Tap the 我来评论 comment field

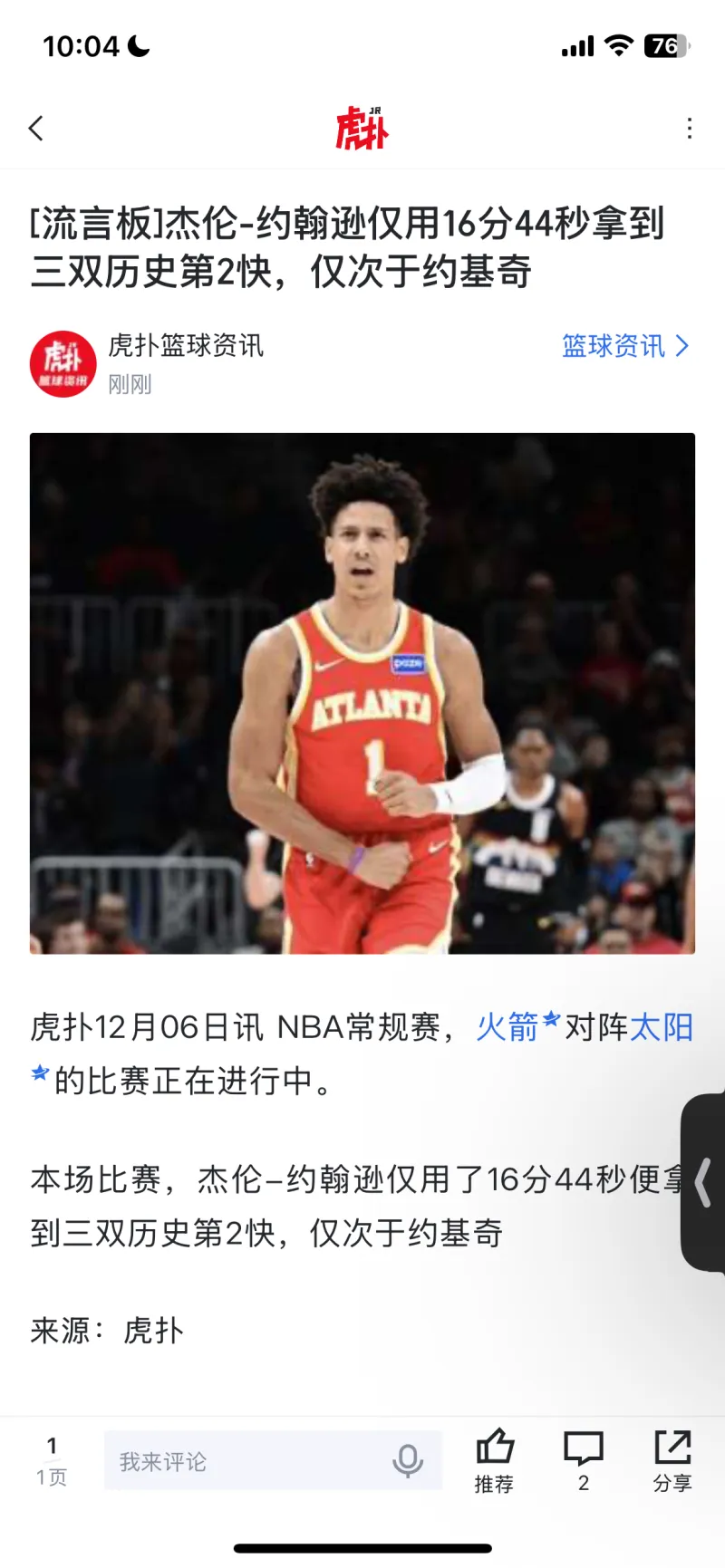pyautogui.click(x=245, y=1461)
